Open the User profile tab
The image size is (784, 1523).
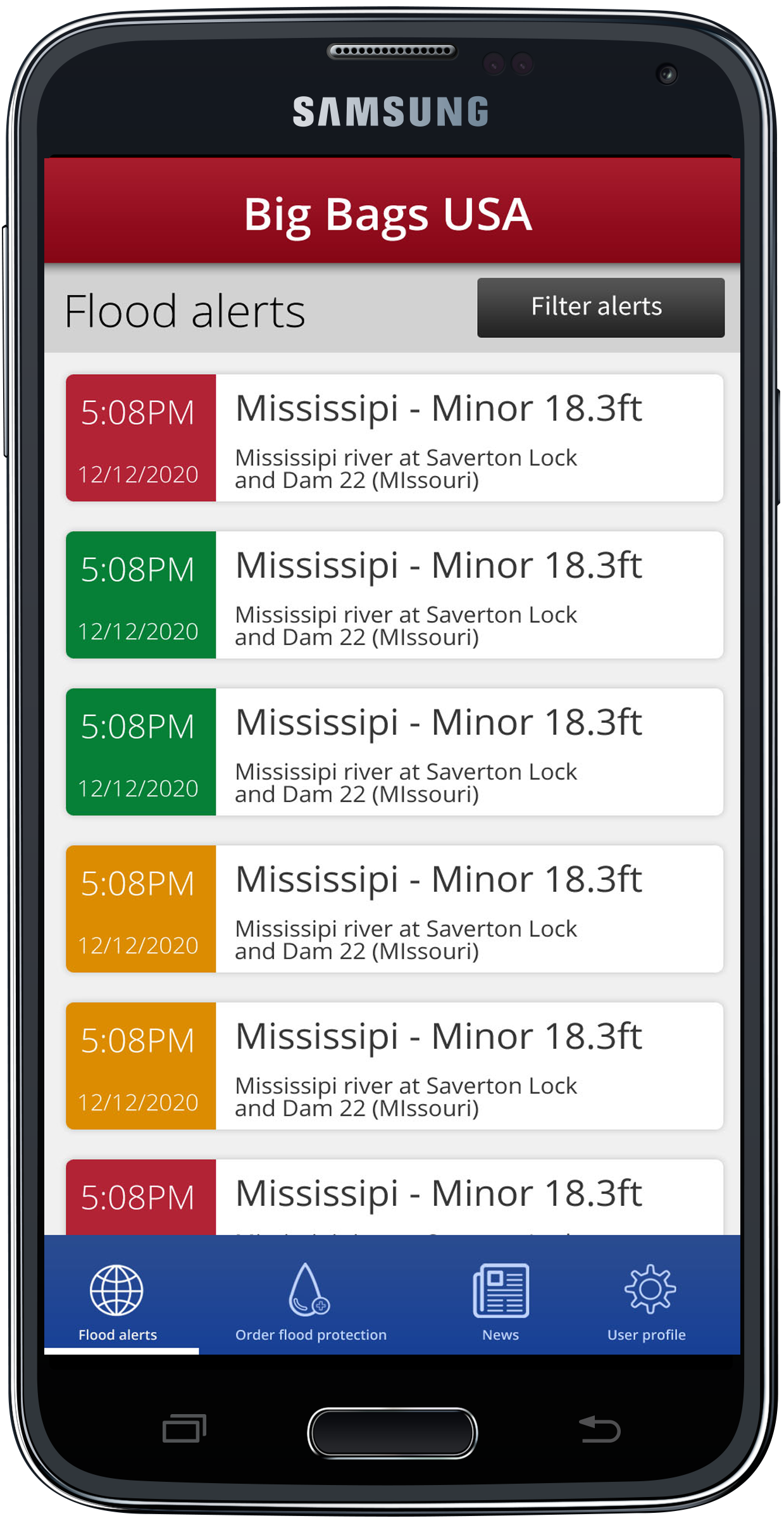point(647,1303)
